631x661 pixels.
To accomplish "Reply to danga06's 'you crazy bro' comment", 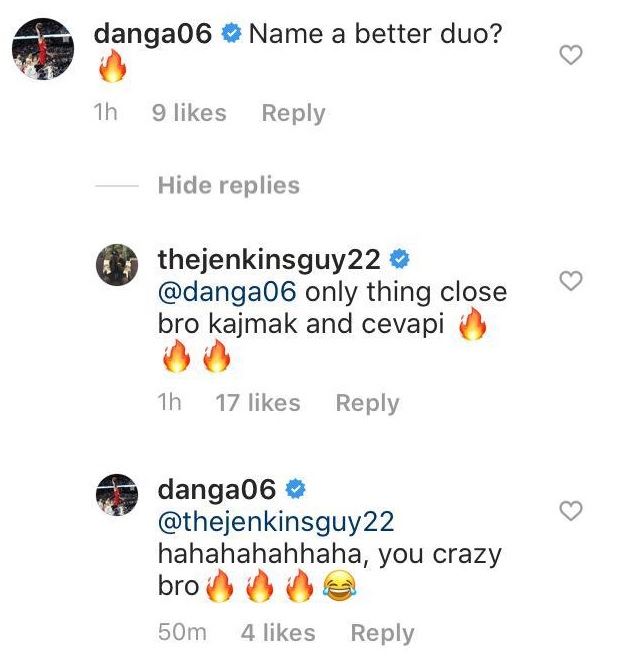I will coord(382,633).
